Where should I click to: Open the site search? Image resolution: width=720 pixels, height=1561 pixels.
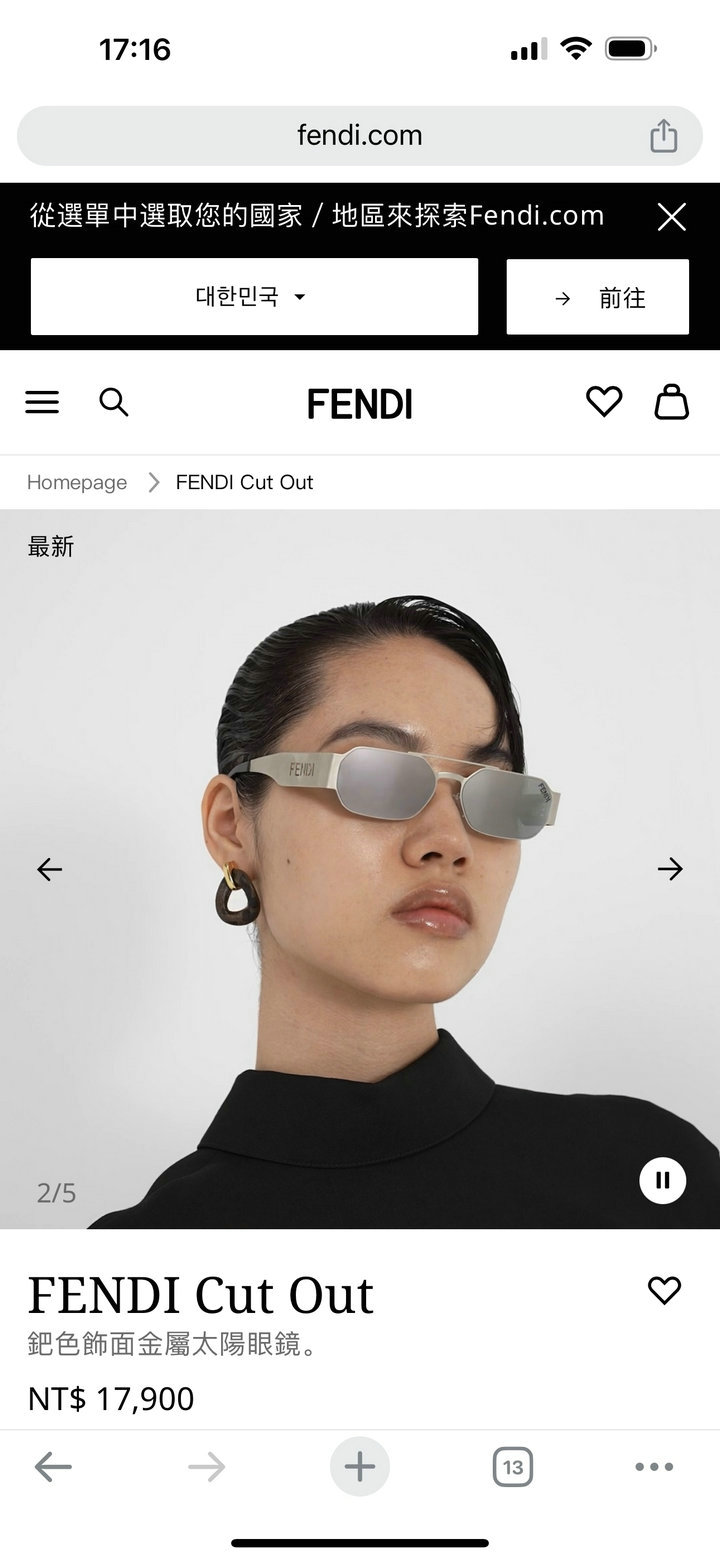(114, 402)
